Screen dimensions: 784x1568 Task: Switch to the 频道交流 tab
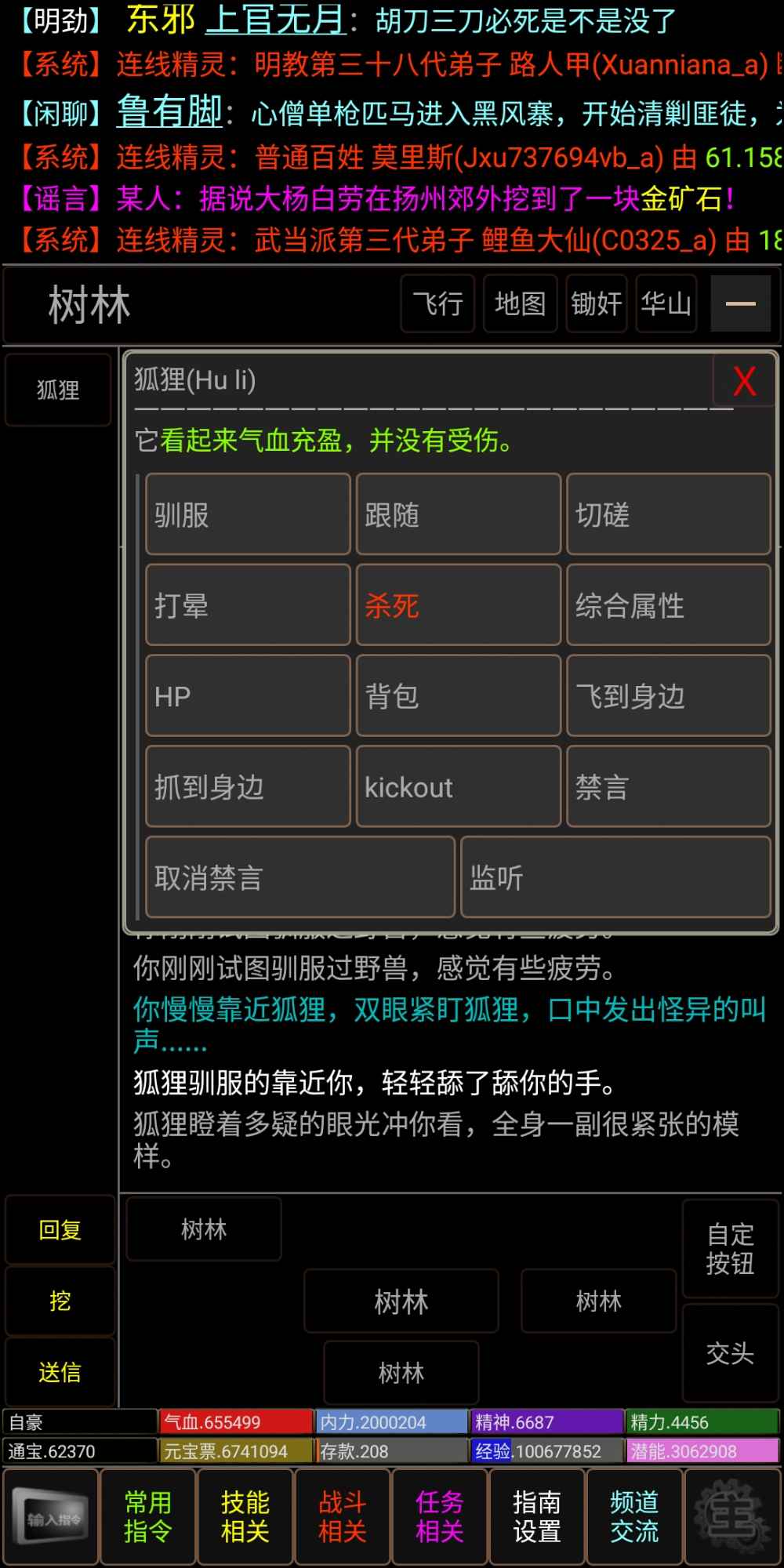[634, 1516]
